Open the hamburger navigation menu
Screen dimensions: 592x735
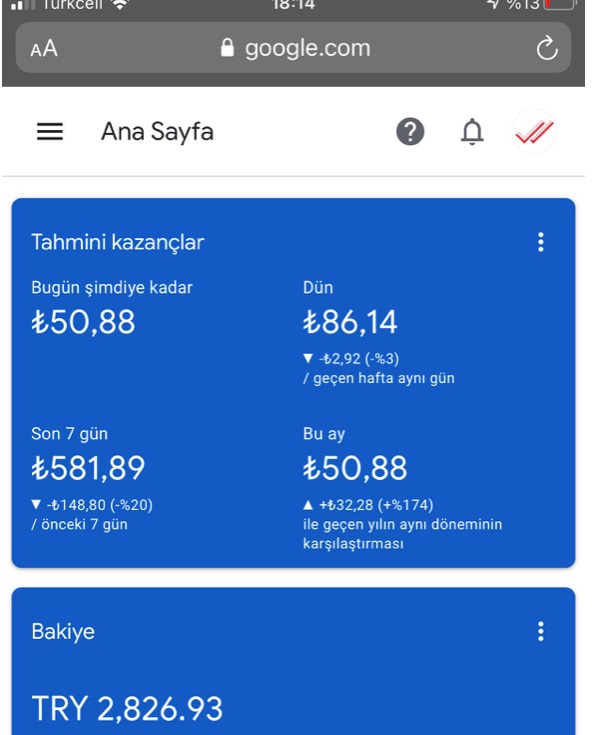tap(50, 132)
